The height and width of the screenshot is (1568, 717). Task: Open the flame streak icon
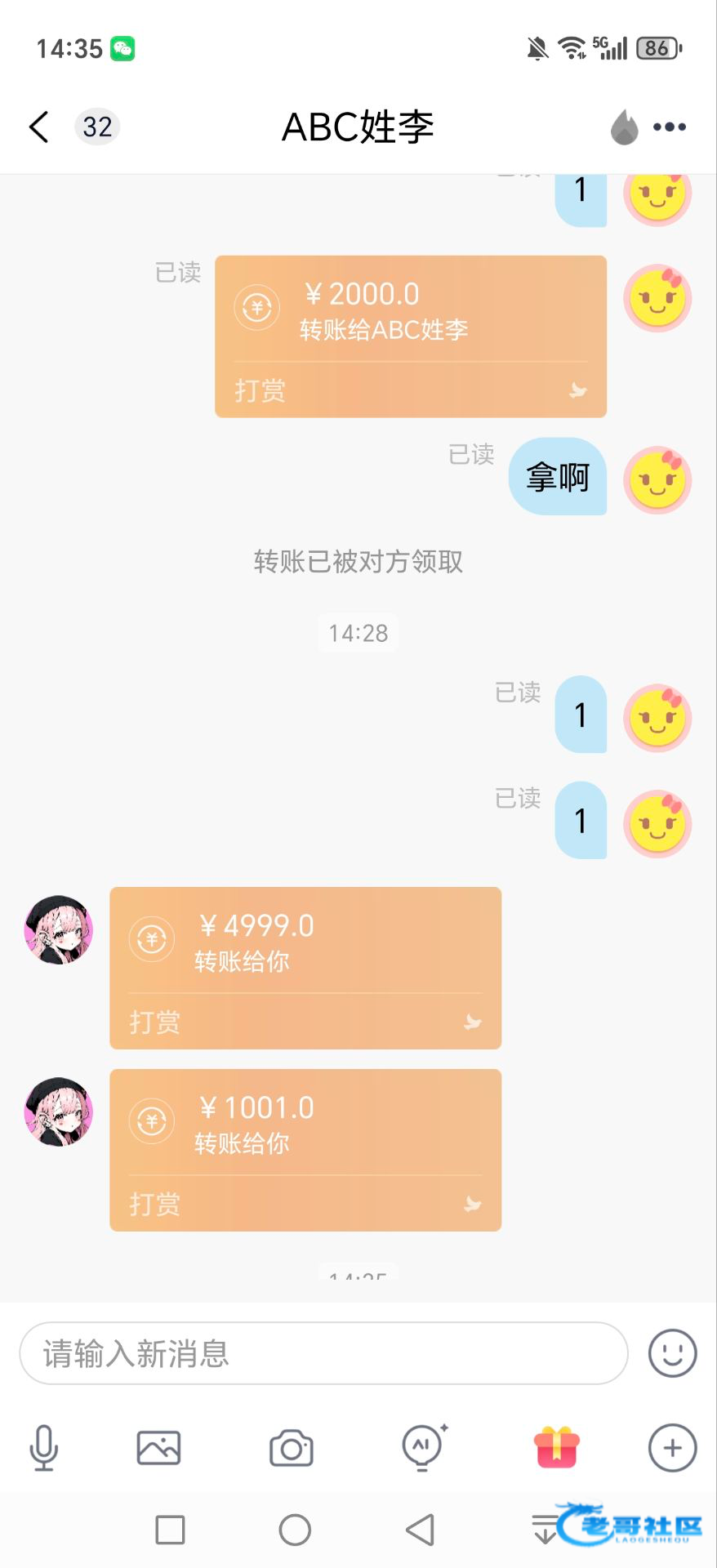pos(624,127)
